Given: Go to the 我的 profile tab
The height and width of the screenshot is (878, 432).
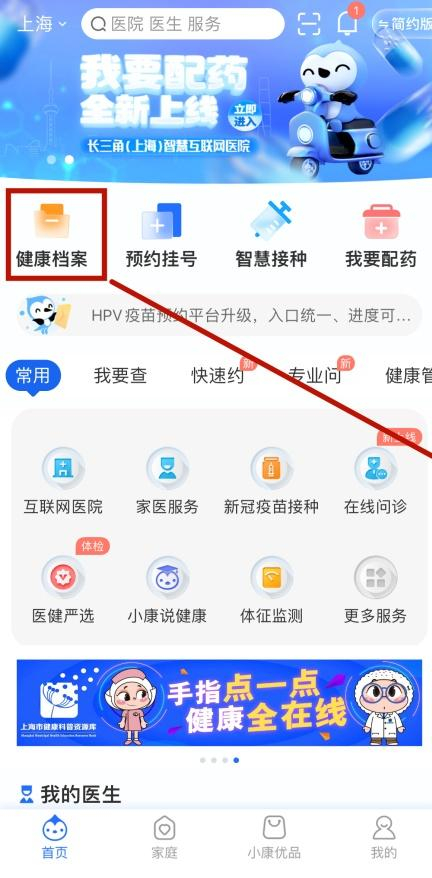Looking at the screenshot, I should (x=384, y=837).
